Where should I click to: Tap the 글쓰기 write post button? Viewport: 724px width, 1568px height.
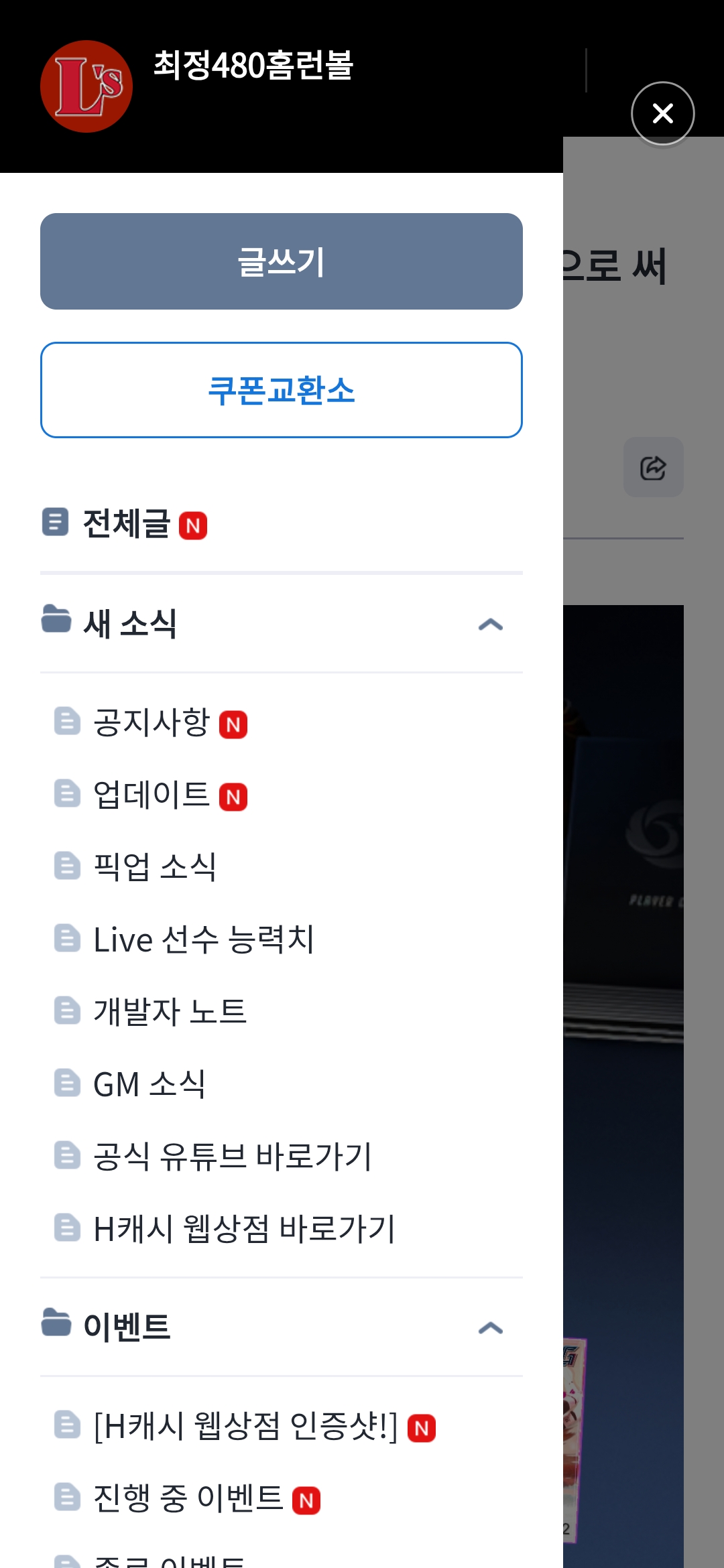pyautogui.click(x=282, y=261)
